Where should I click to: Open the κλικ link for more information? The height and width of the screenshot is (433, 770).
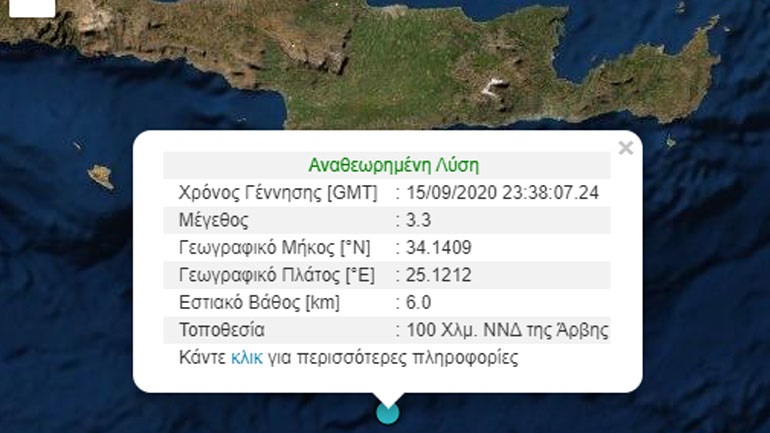point(246,357)
